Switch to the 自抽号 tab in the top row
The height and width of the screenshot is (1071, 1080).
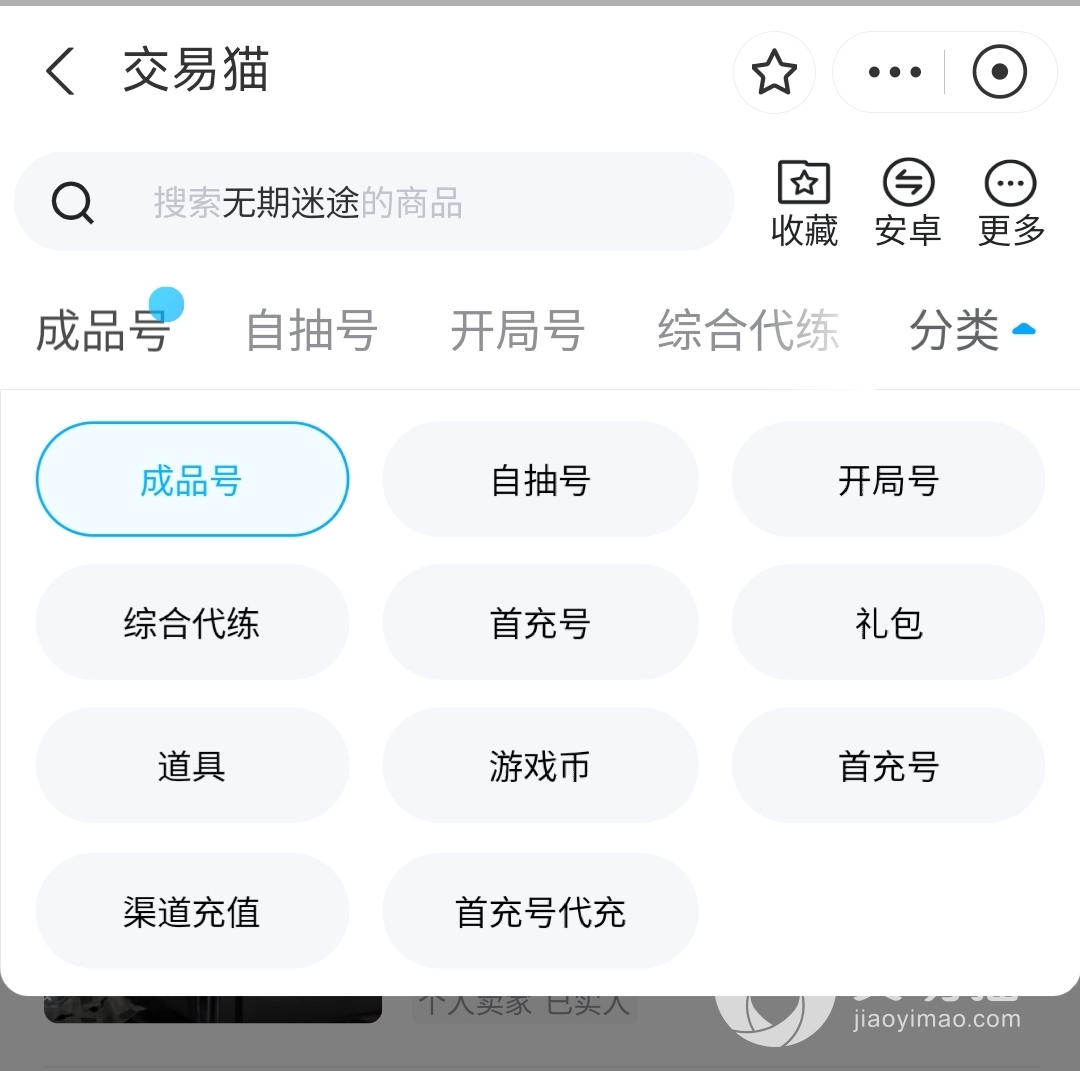point(311,331)
